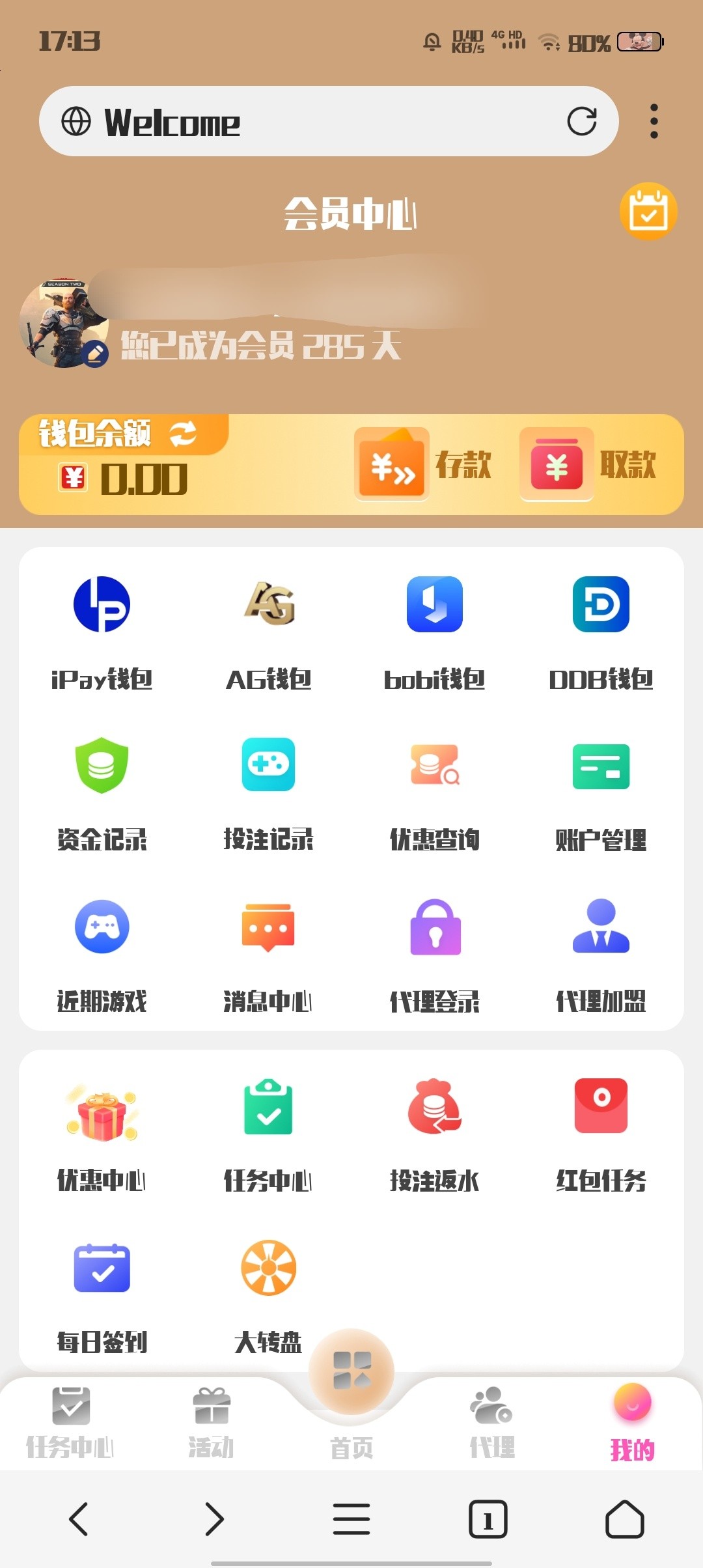The height and width of the screenshot is (1568, 703).
Task: Open 红包任务 red packet tasks
Action: pos(601,1134)
